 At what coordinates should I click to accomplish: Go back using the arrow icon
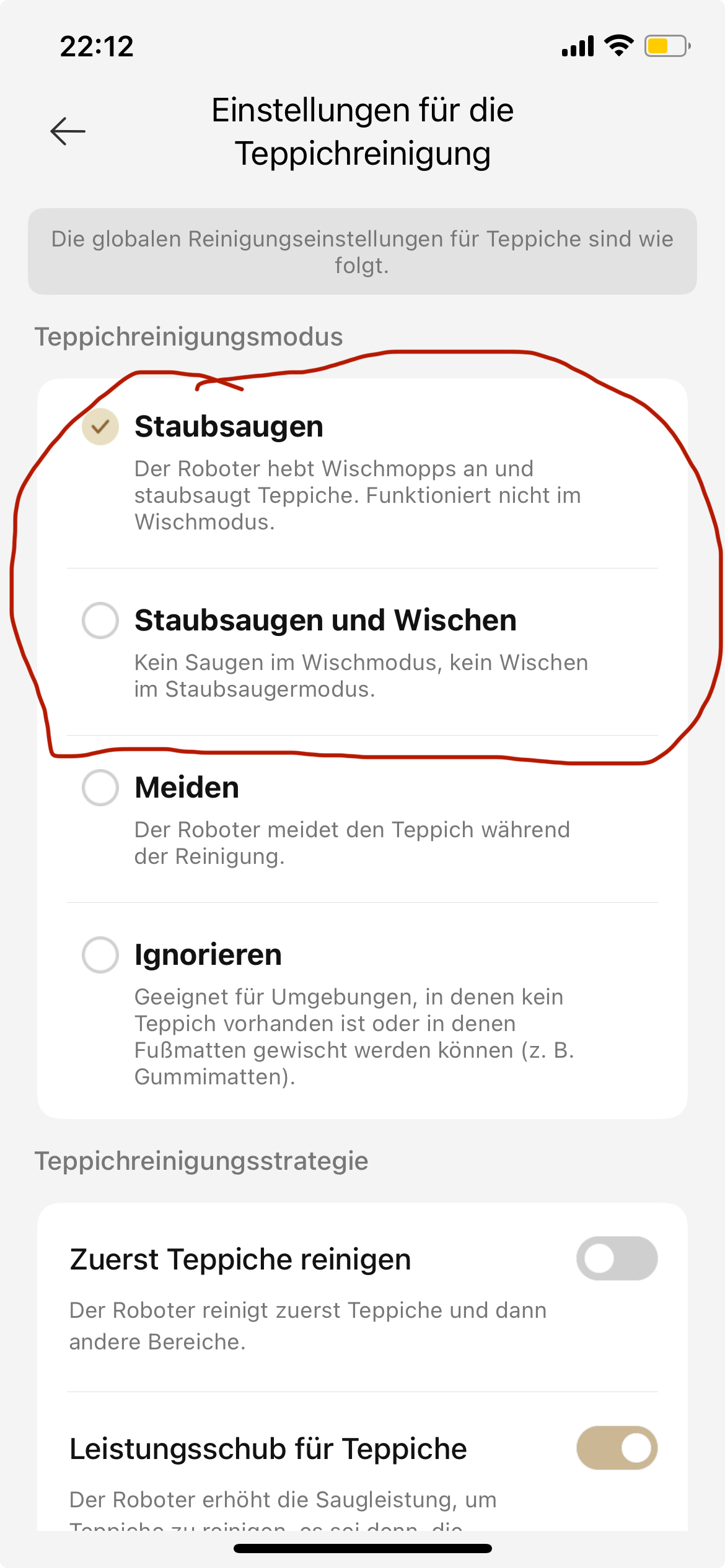click(x=68, y=131)
